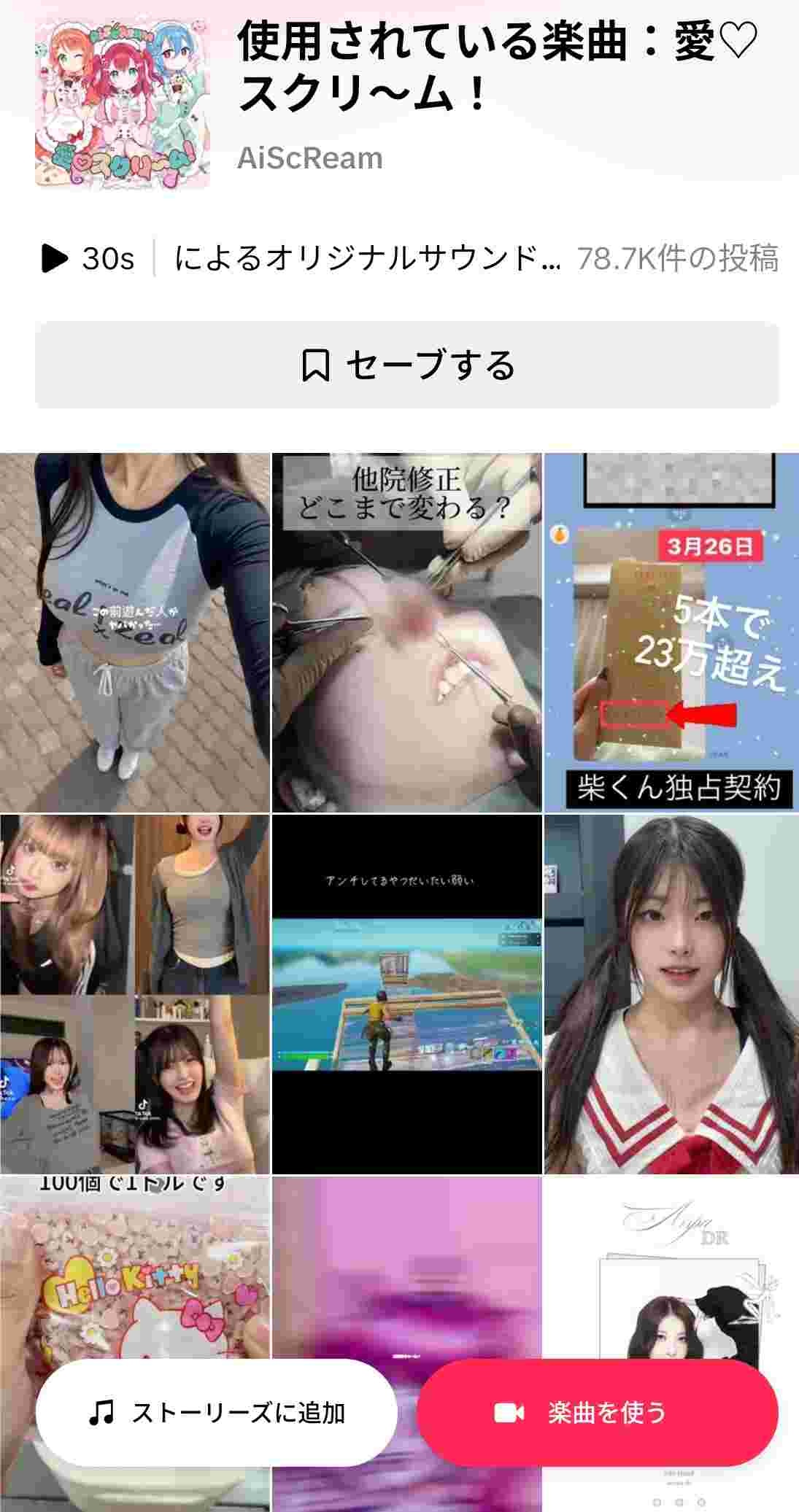The height and width of the screenshot is (1512, 799).
Task: Open the 5本で23万超え video
Action: click(x=671, y=632)
